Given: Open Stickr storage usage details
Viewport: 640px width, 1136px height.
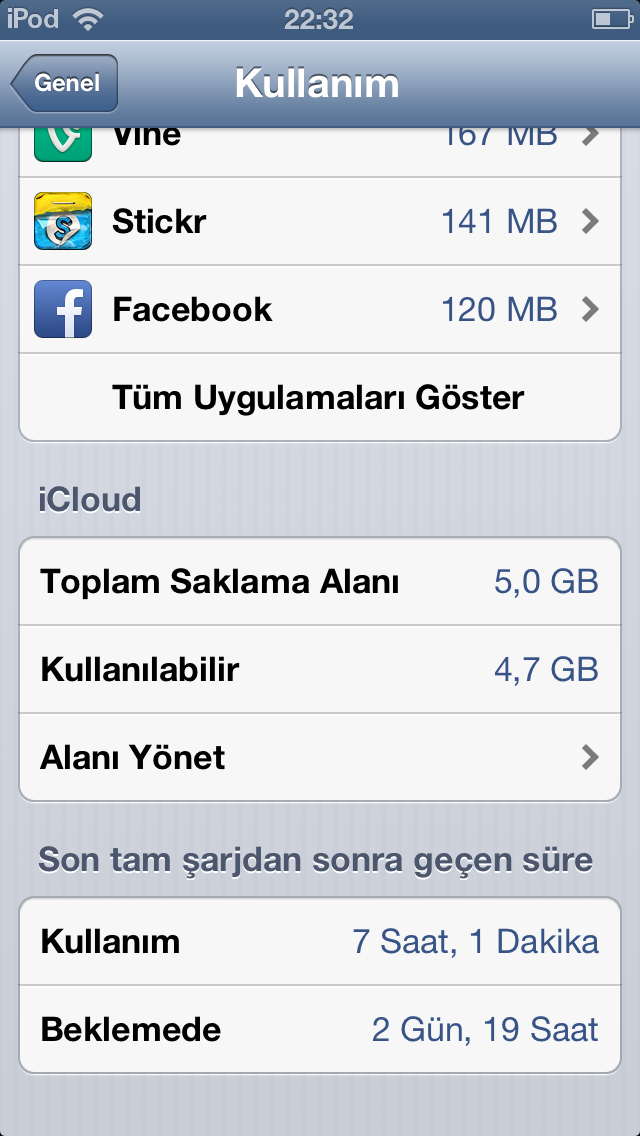Looking at the screenshot, I should (320, 221).
